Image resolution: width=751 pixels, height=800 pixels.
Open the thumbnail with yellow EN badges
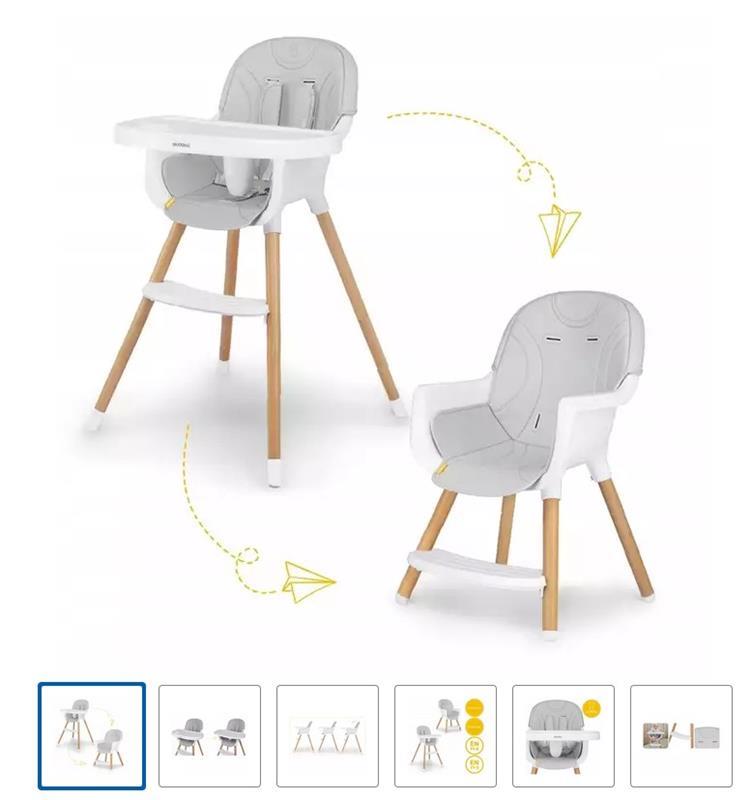coord(446,736)
